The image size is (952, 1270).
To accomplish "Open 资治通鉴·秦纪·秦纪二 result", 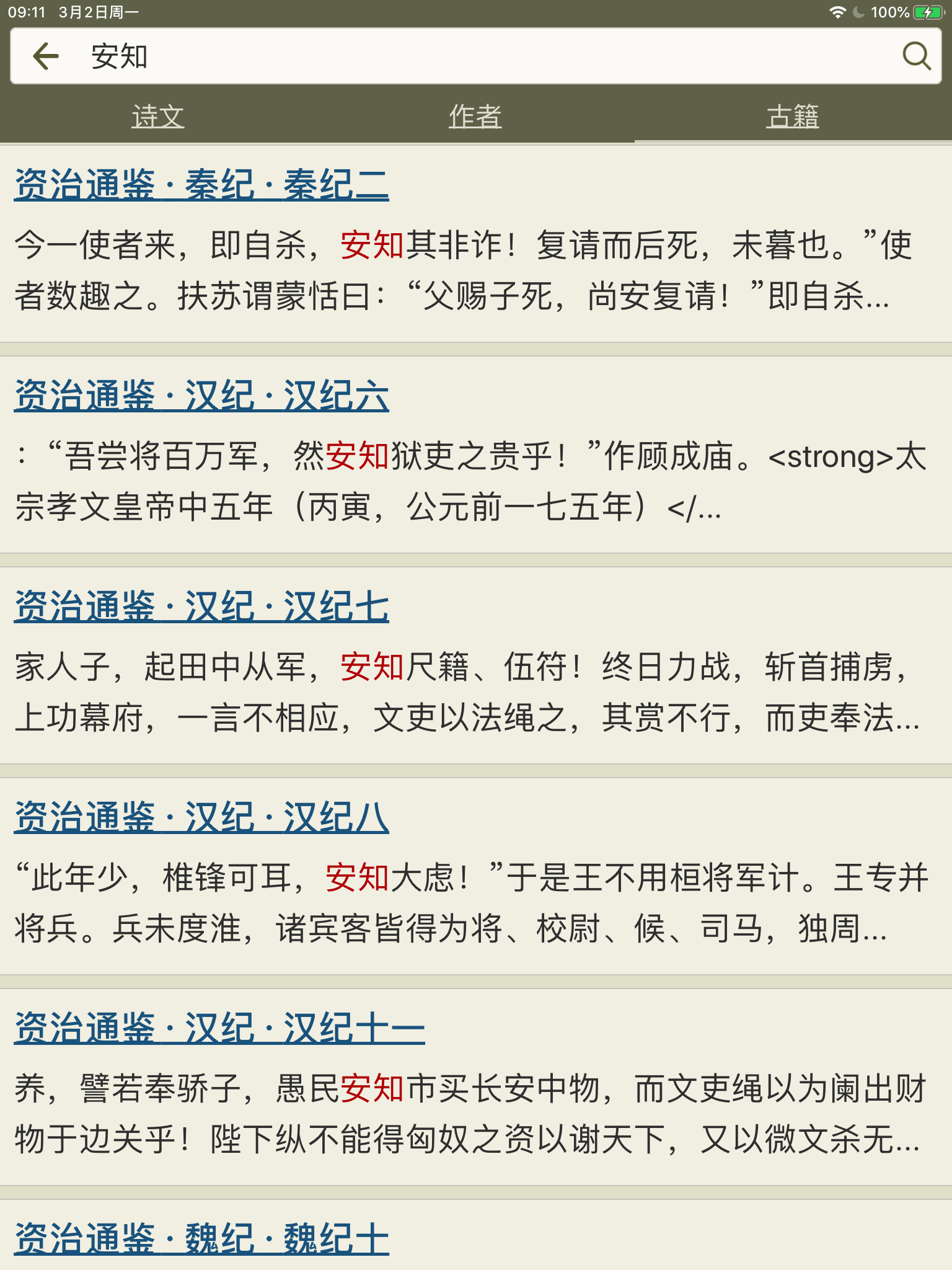I will pos(201,185).
